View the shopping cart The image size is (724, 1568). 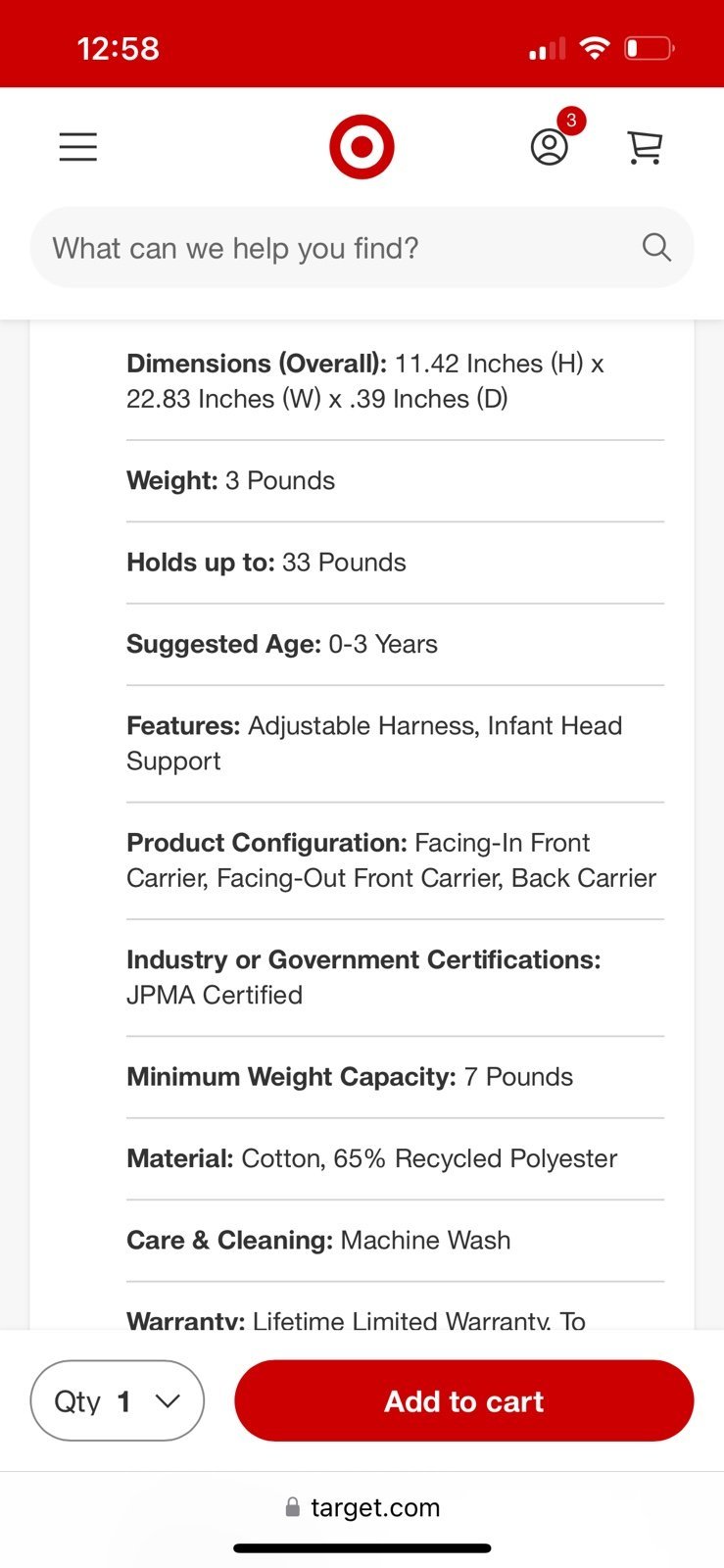coord(645,147)
